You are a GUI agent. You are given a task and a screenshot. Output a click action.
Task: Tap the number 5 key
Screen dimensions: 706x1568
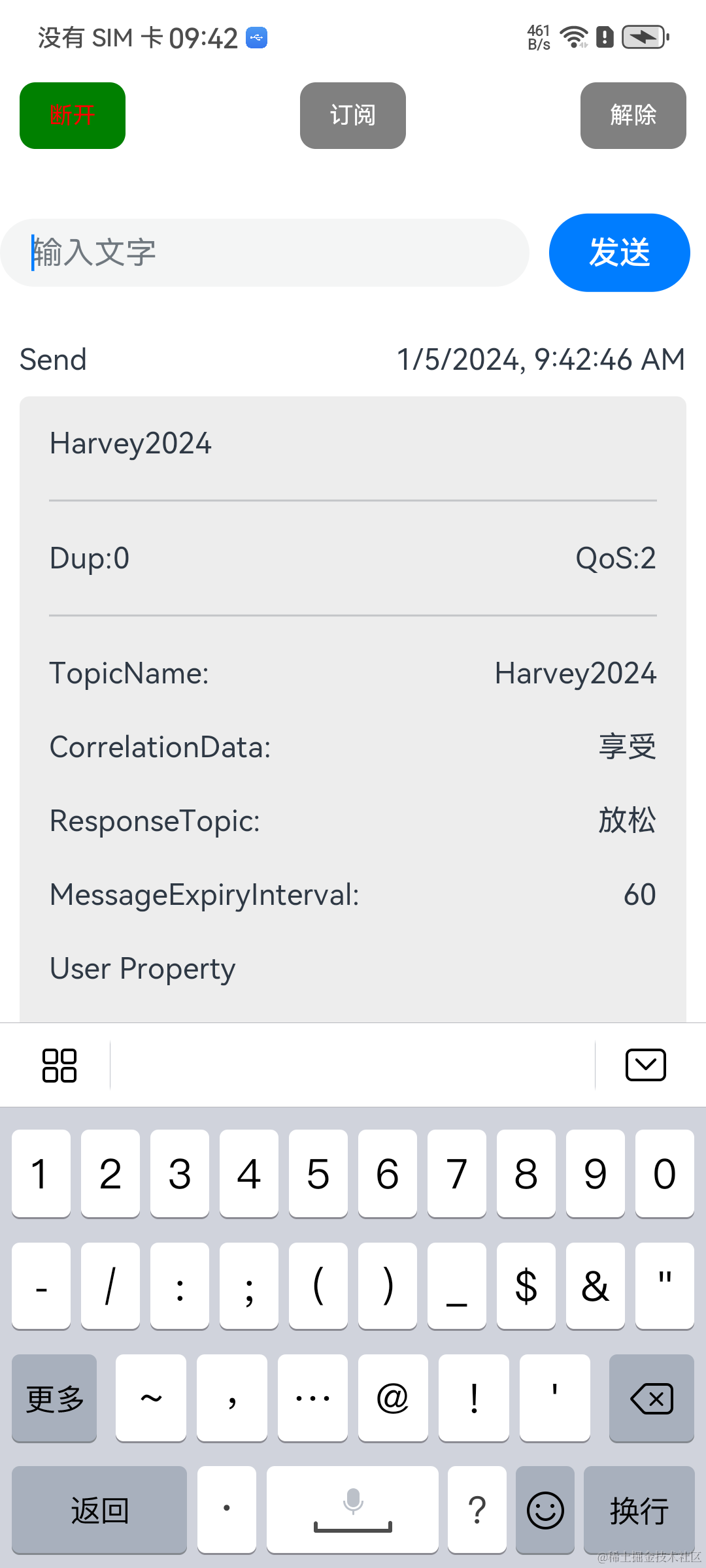click(318, 1173)
